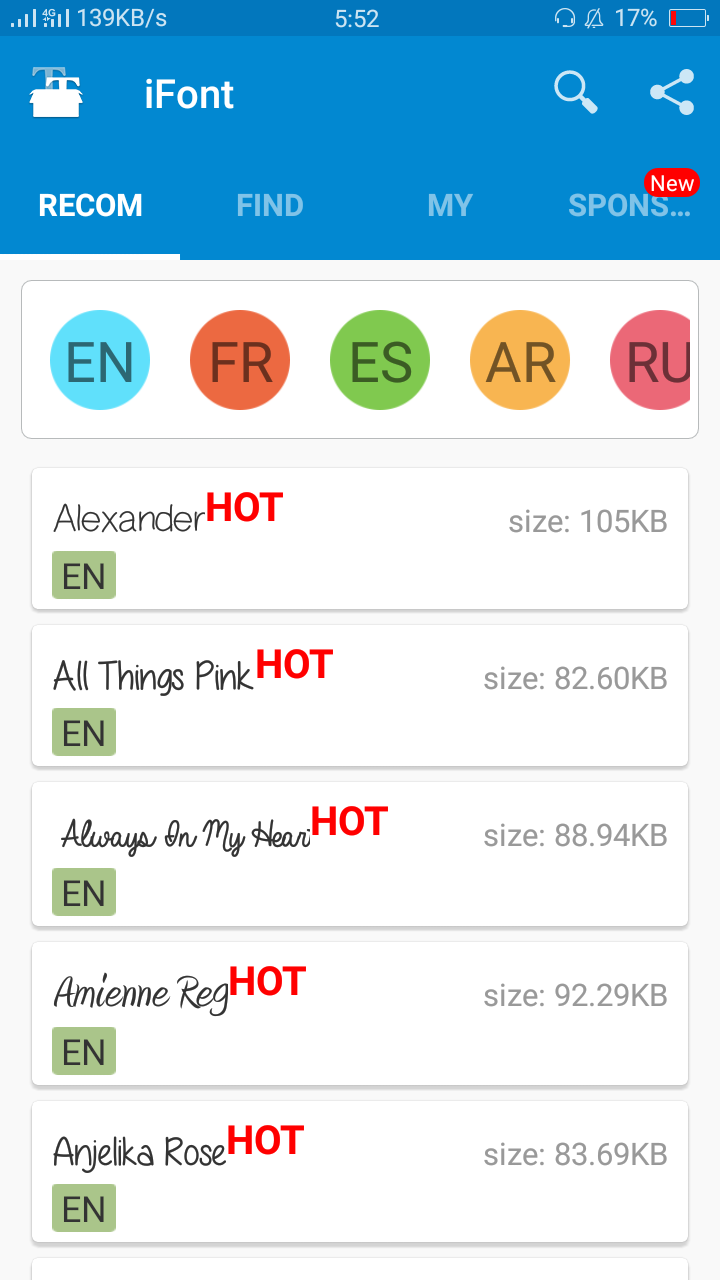This screenshot has width=720, height=1280.
Task: Open the Alexander font card
Action: [x=360, y=538]
